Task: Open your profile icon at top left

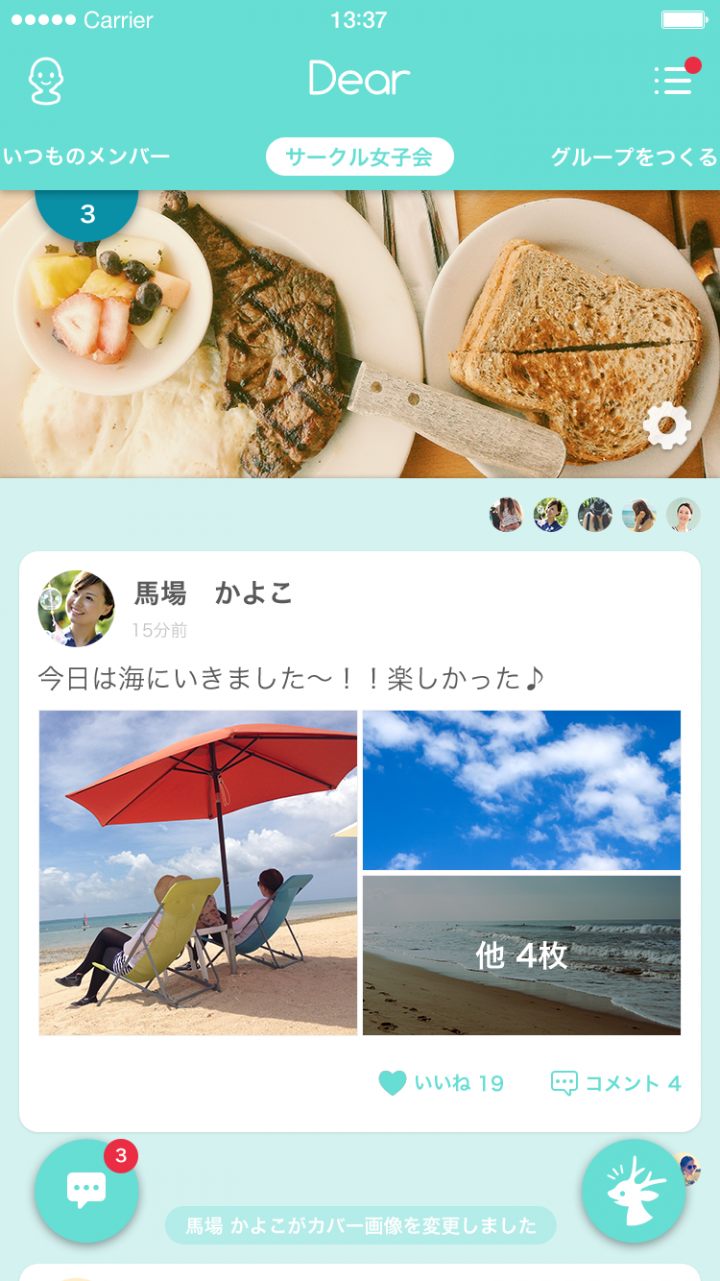Action: click(46, 80)
